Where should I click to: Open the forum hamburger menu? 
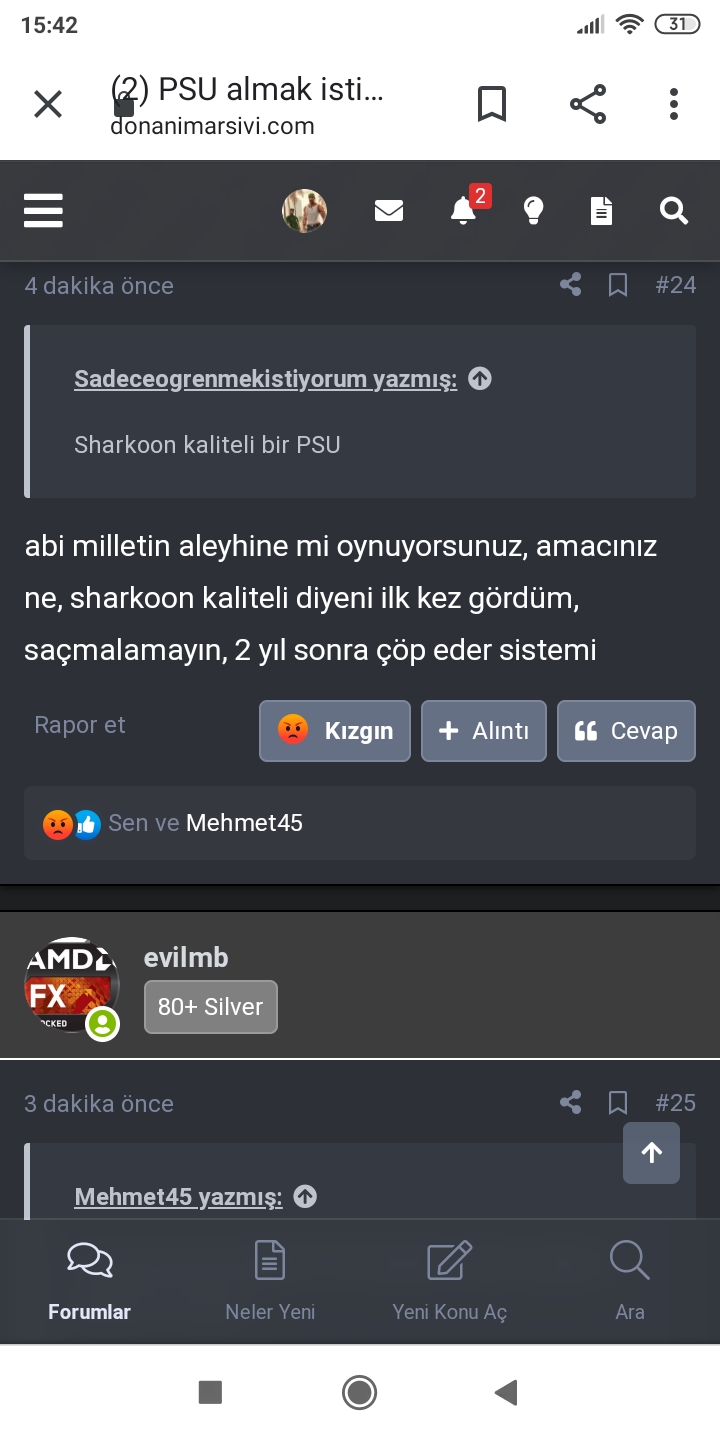(x=43, y=211)
